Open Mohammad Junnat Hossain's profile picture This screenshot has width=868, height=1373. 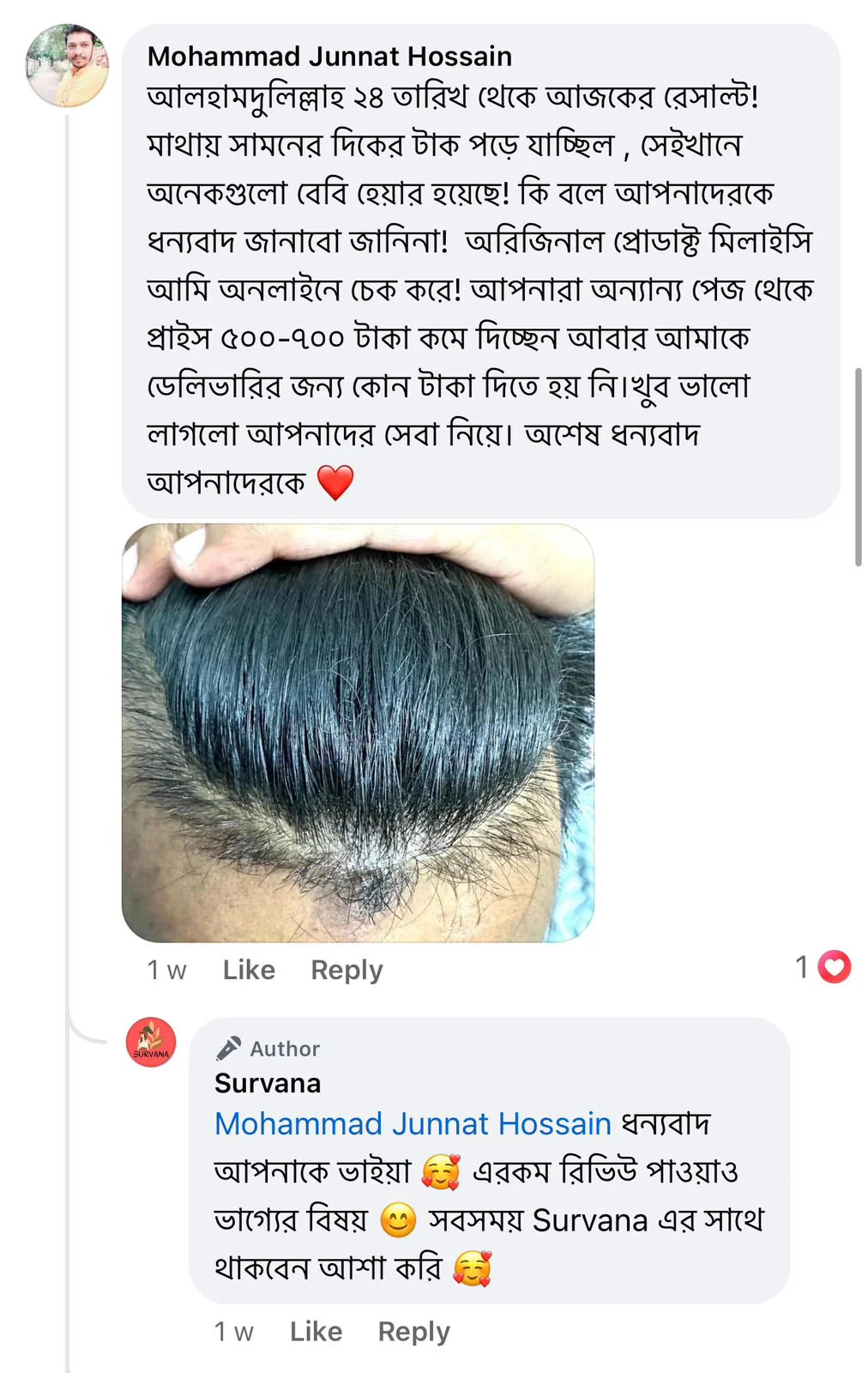68,65
